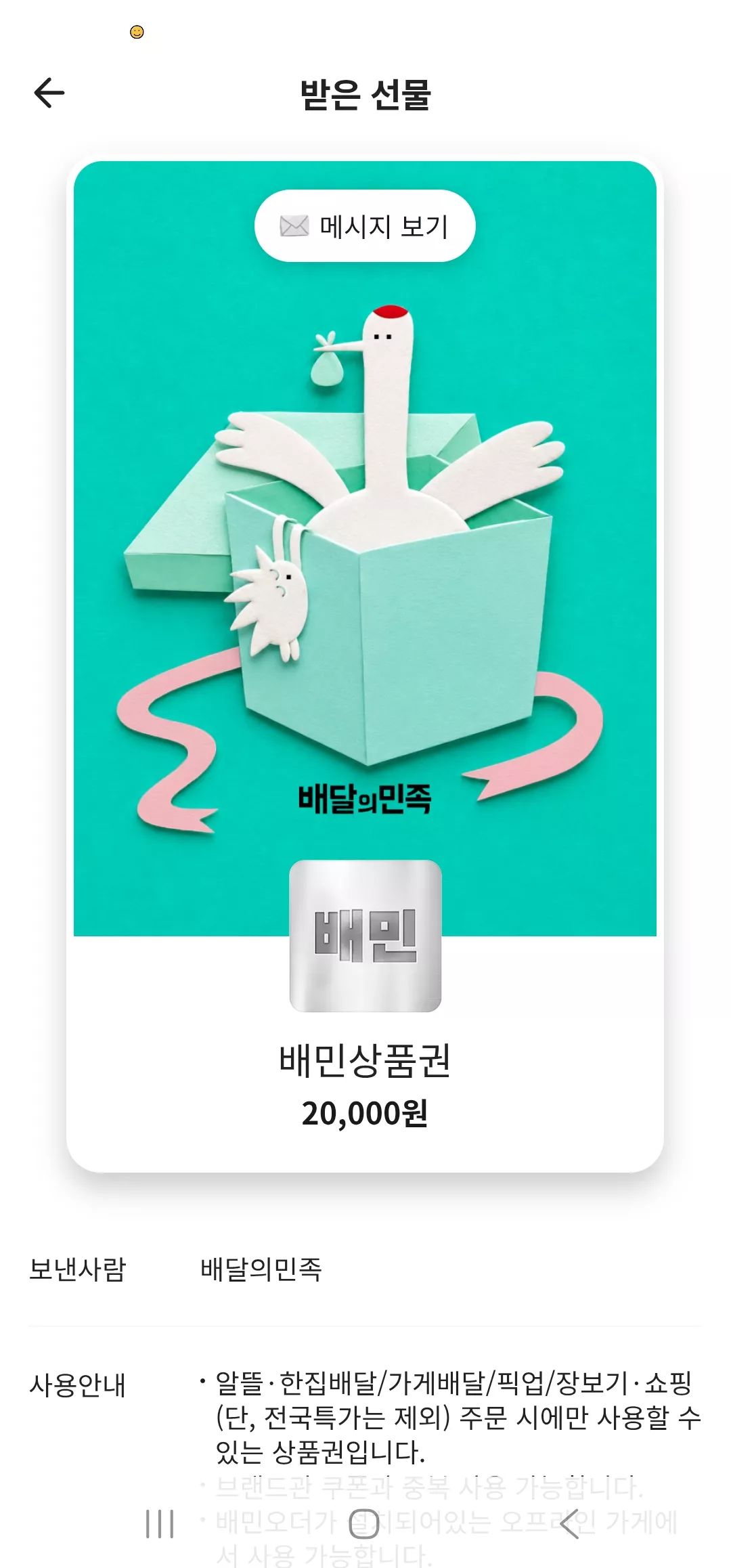Tap the system back button
This screenshot has height=1568, width=731.
(570, 1524)
